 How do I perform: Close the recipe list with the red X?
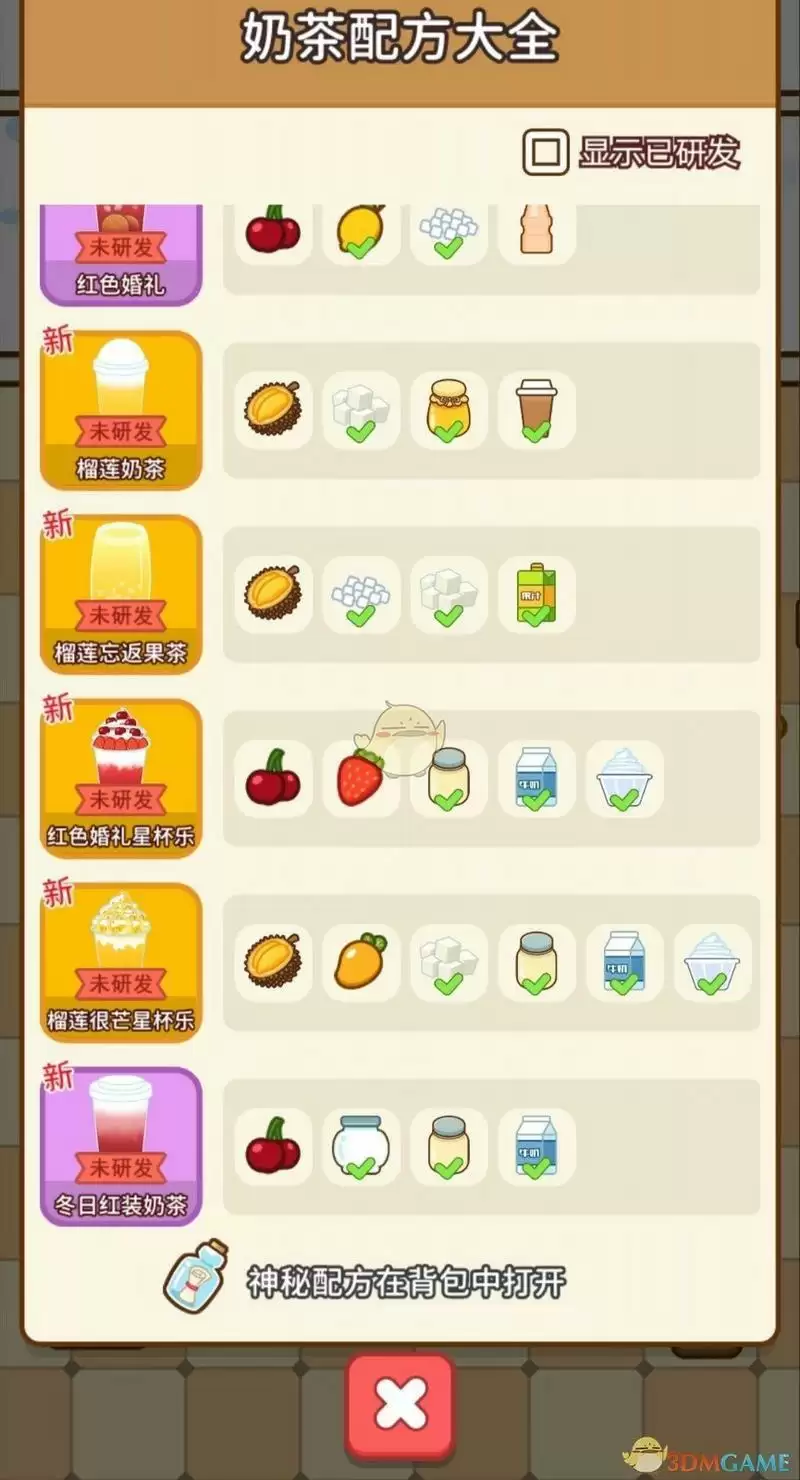point(400,1405)
